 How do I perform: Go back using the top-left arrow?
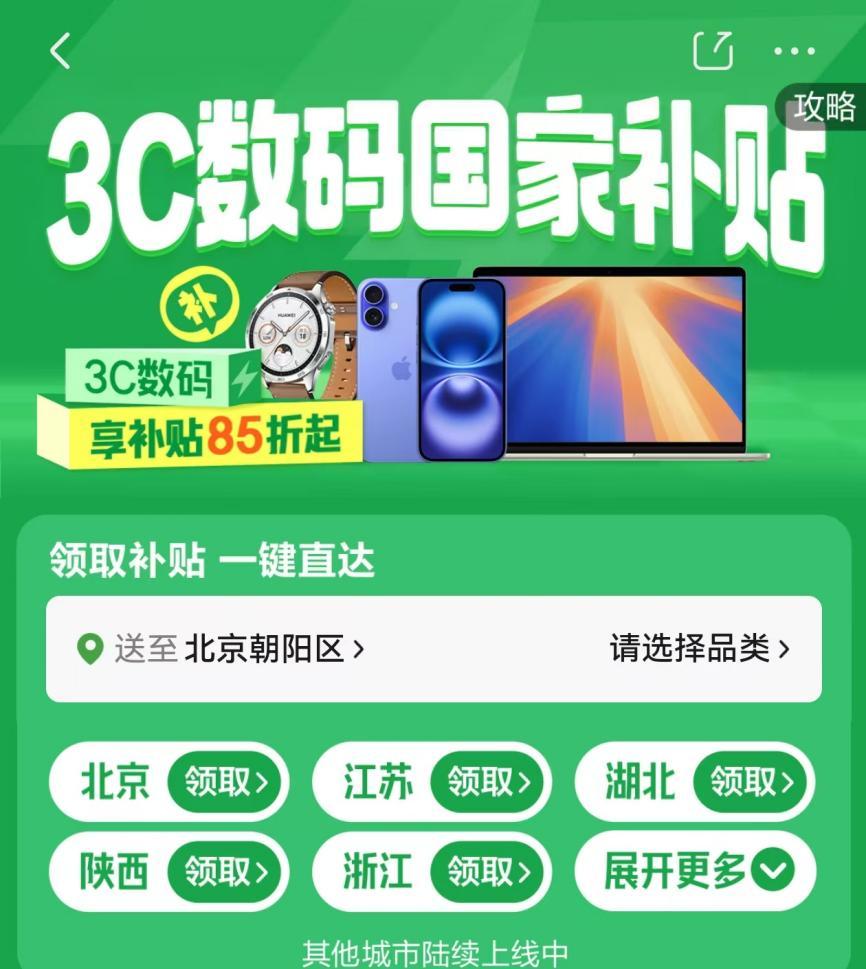[61, 51]
